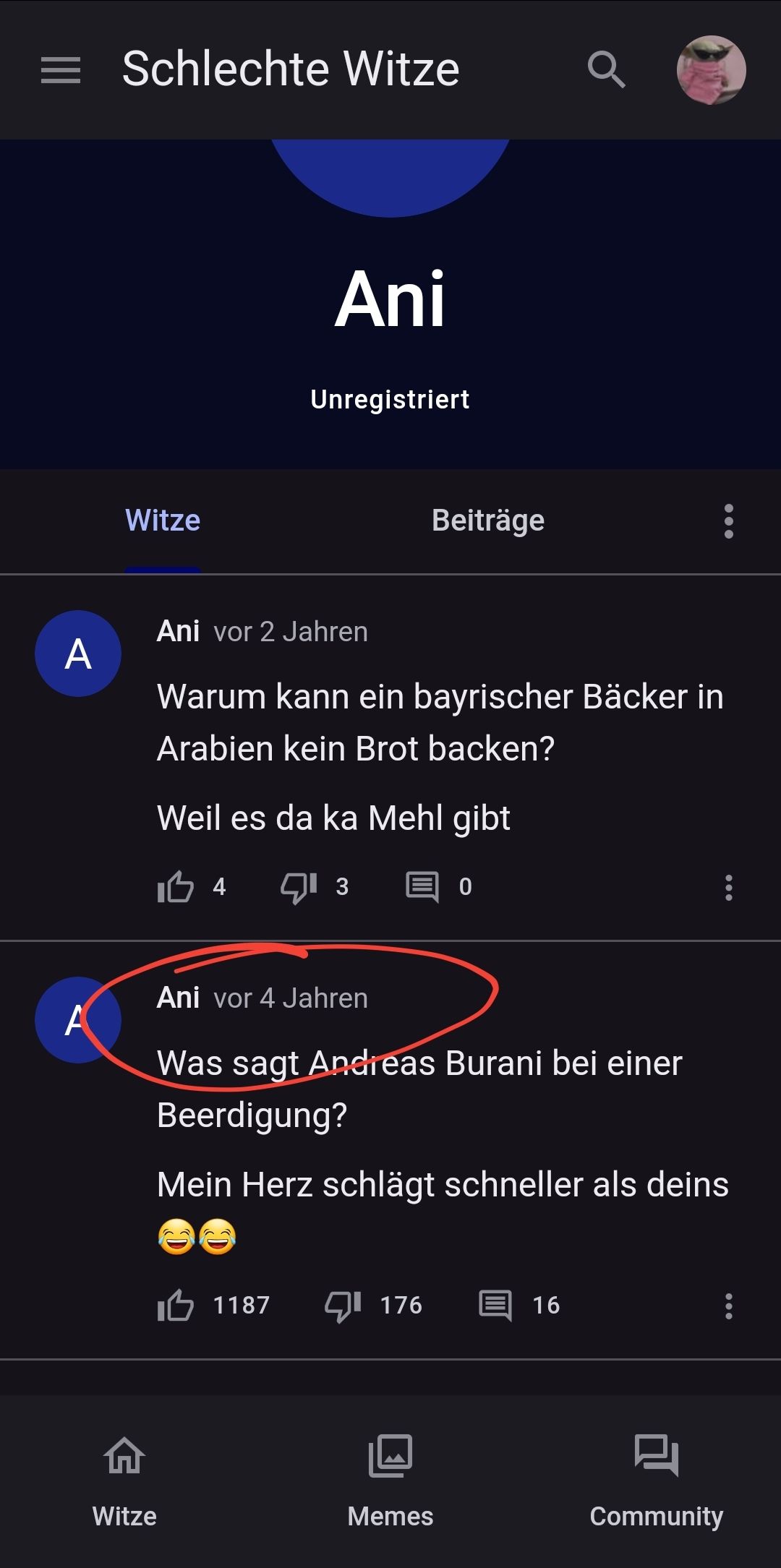The height and width of the screenshot is (1568, 781).
Task: Like the bayrischer Bäcker joke
Action: tap(176, 887)
